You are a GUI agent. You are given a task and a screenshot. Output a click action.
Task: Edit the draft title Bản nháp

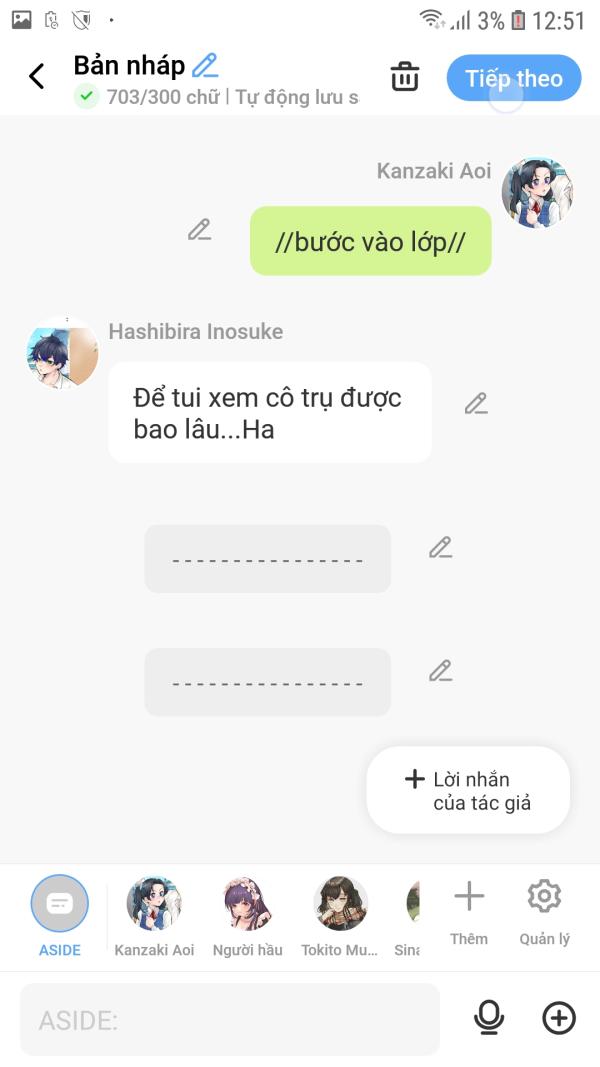[x=205, y=66]
